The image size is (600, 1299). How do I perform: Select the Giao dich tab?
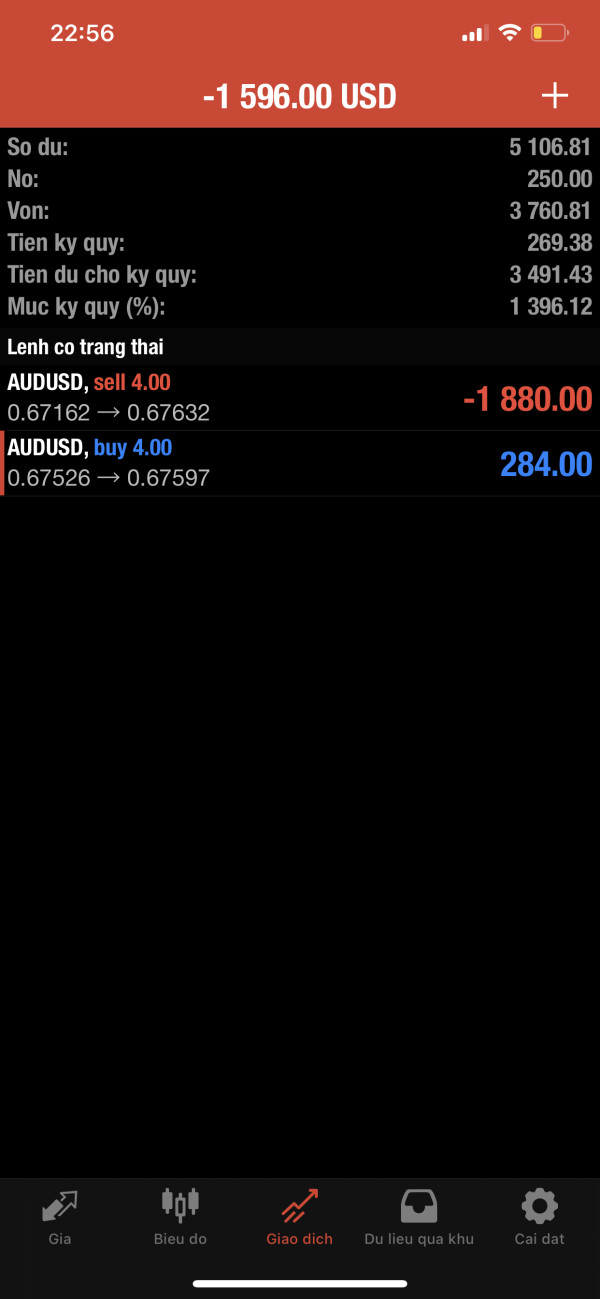(x=299, y=1217)
